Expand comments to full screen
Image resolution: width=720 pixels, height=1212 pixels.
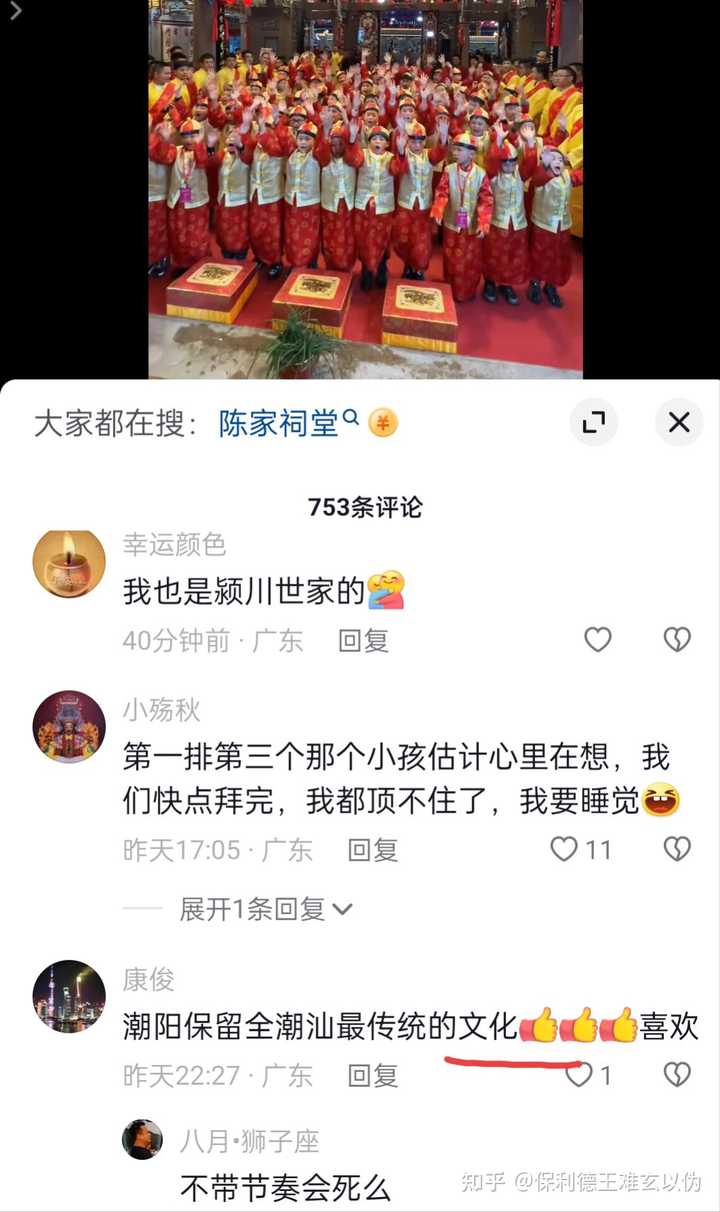click(594, 423)
